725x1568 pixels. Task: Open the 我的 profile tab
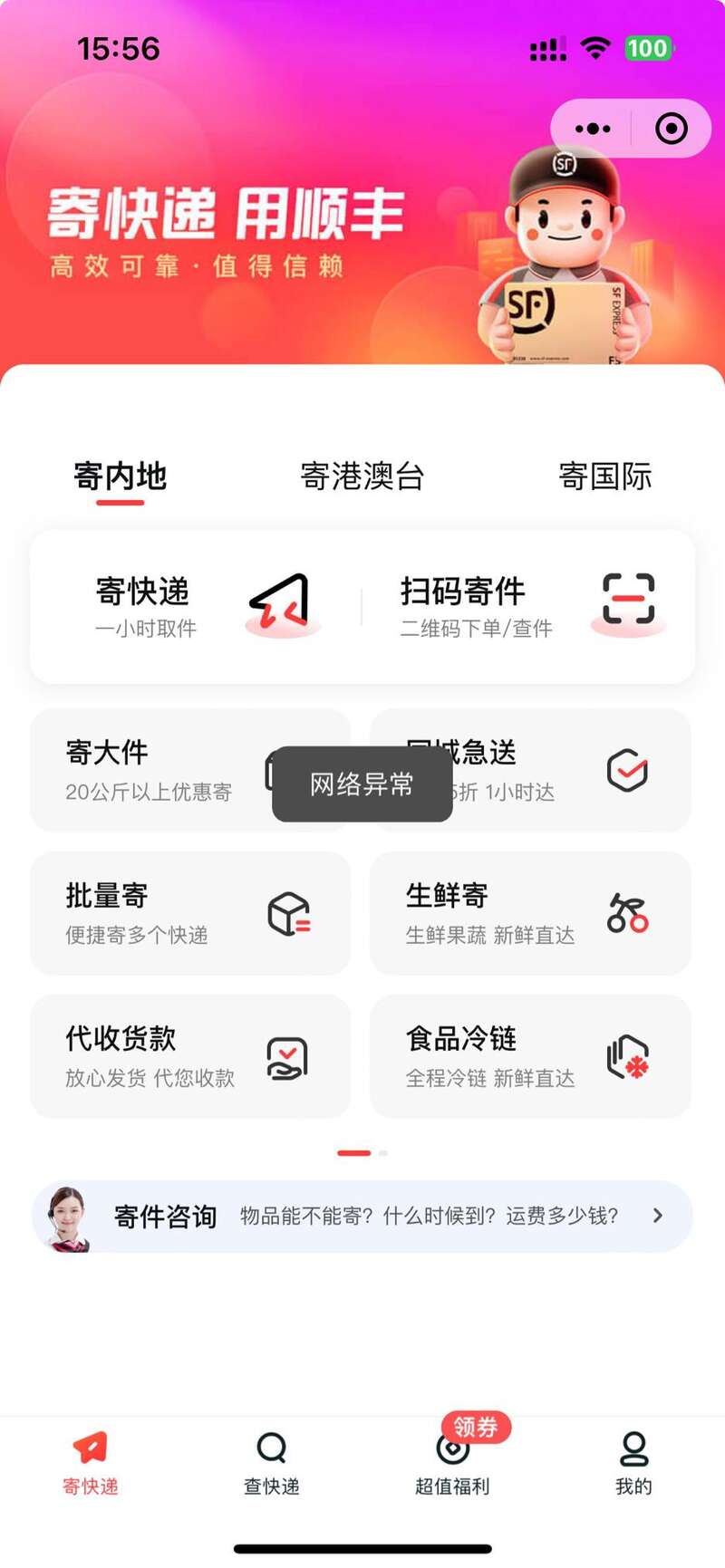pos(633,1463)
